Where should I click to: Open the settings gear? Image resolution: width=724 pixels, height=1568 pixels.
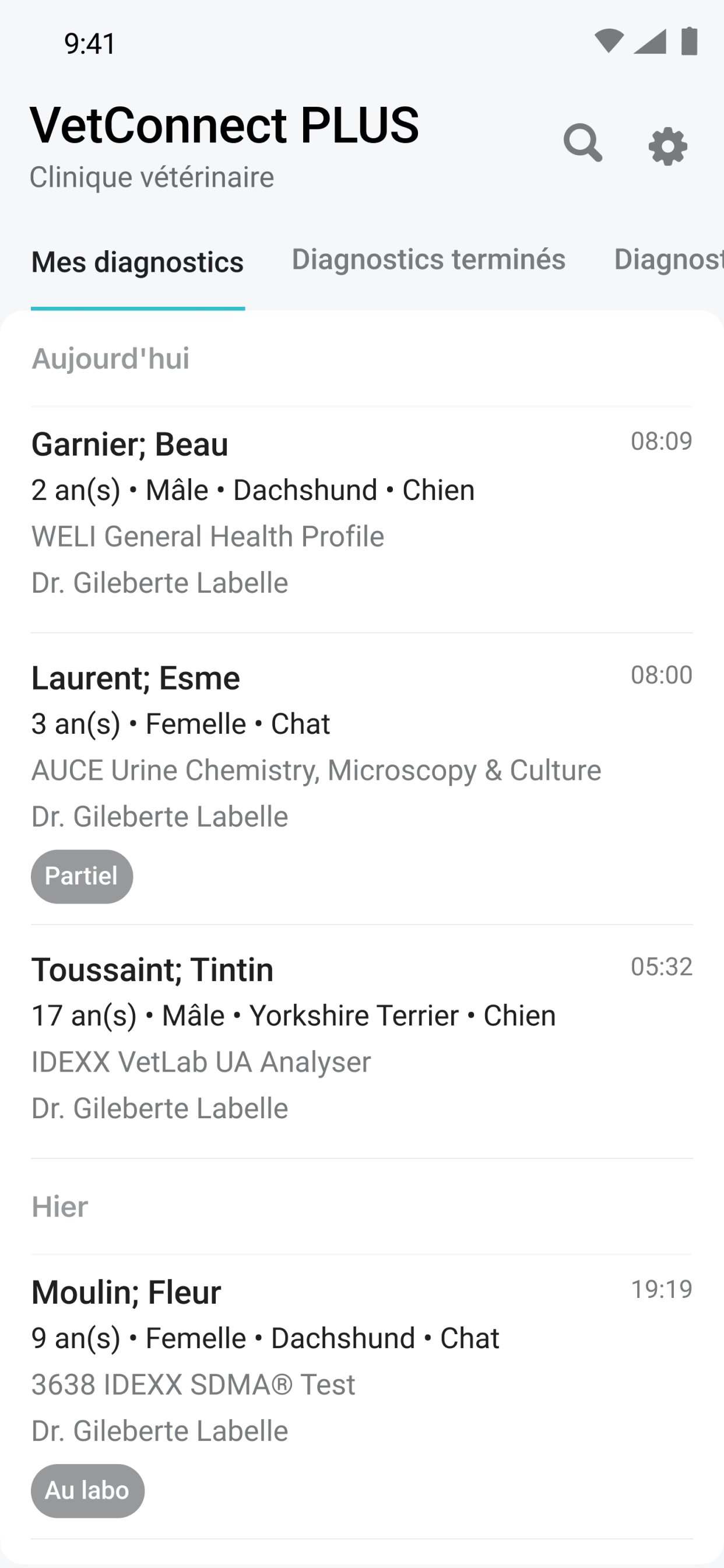[x=667, y=145]
